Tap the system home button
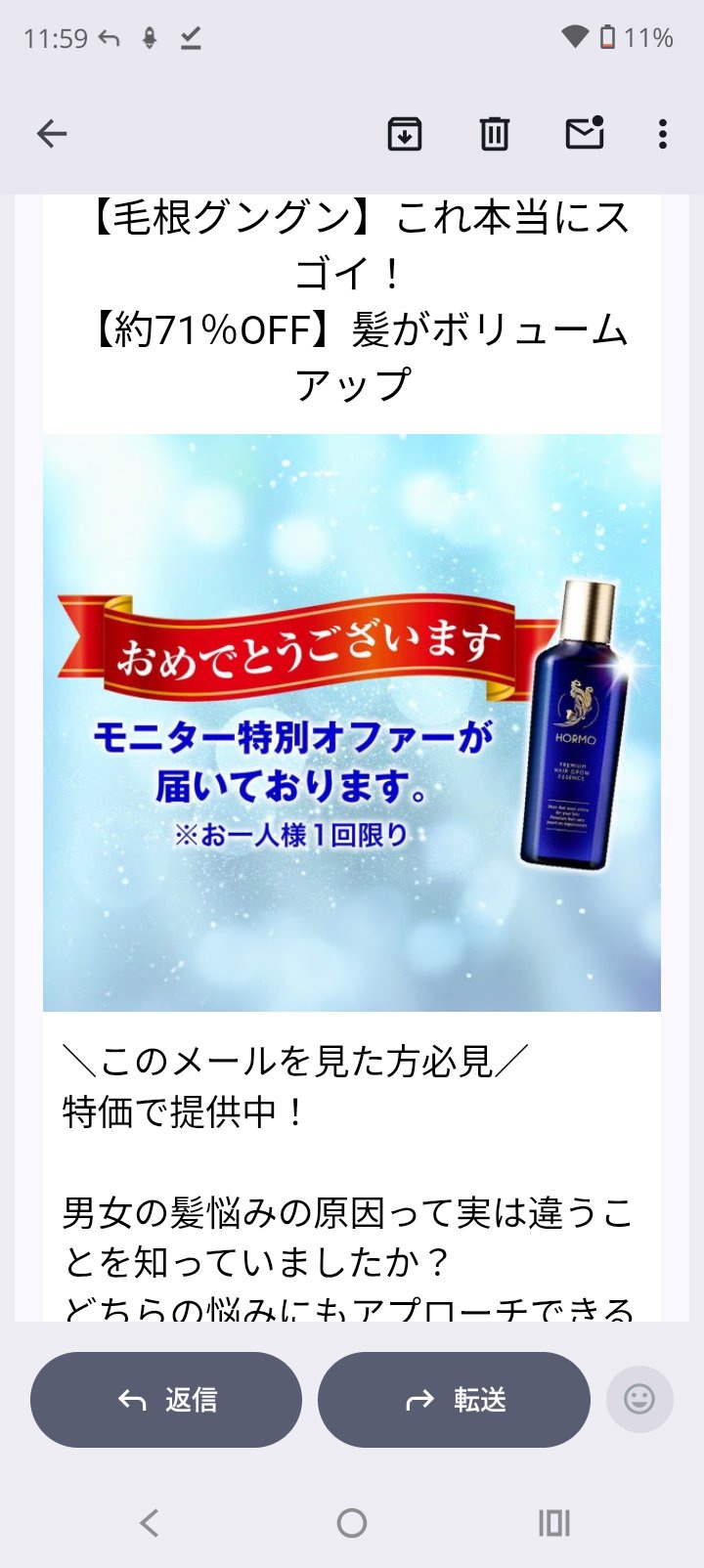The width and height of the screenshot is (704, 1568). [x=352, y=1522]
